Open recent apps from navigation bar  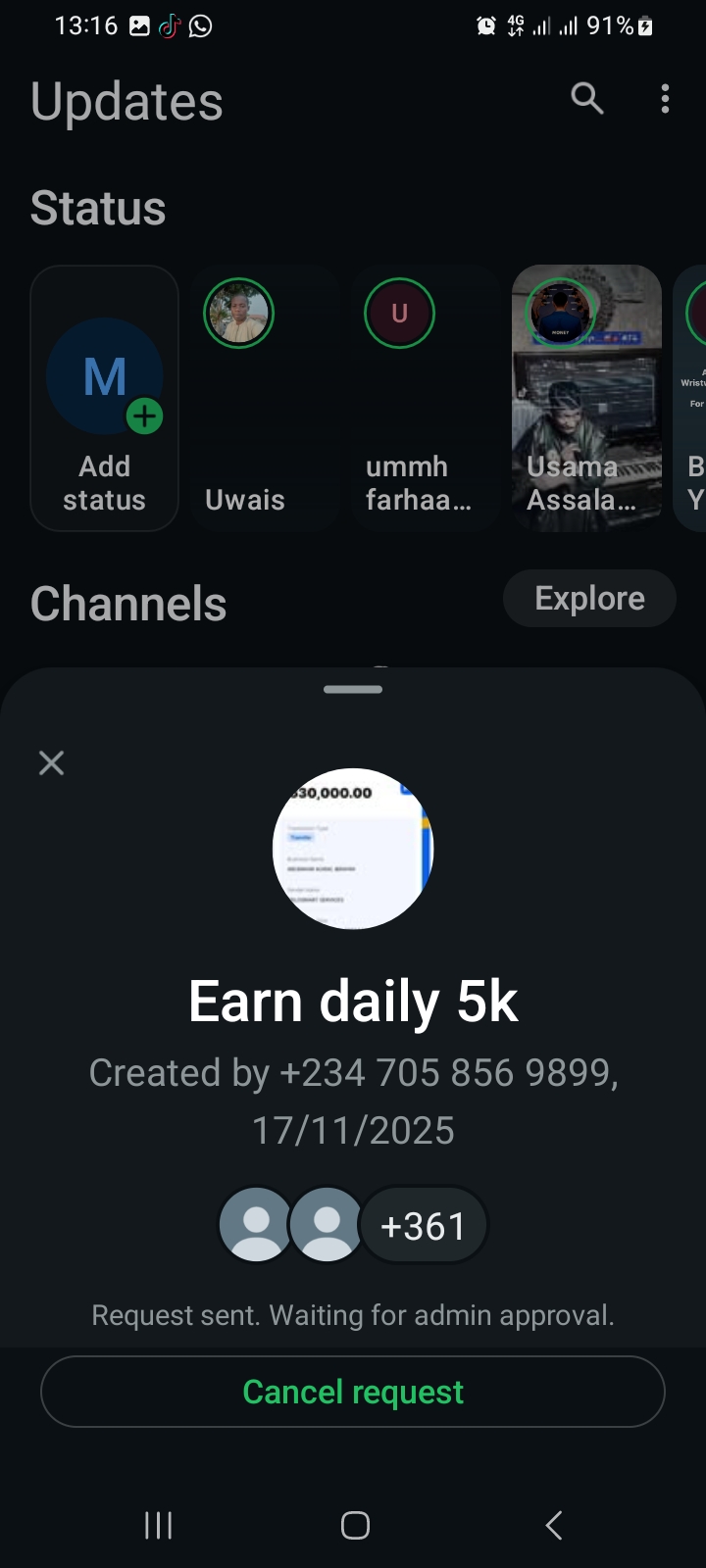pos(158,1525)
